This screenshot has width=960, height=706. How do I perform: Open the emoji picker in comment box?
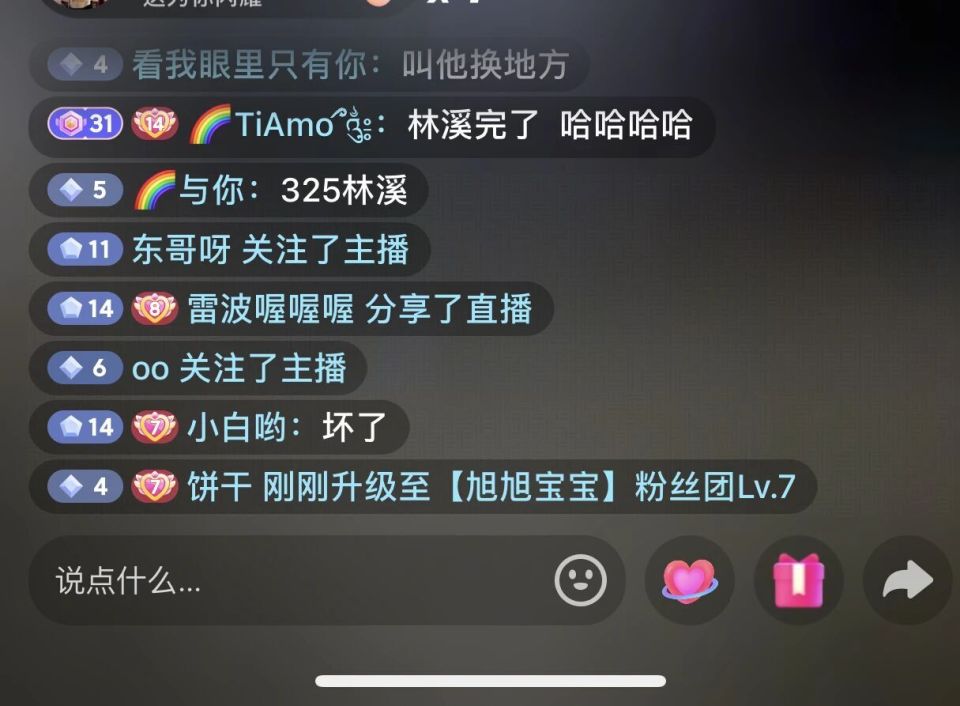point(580,580)
